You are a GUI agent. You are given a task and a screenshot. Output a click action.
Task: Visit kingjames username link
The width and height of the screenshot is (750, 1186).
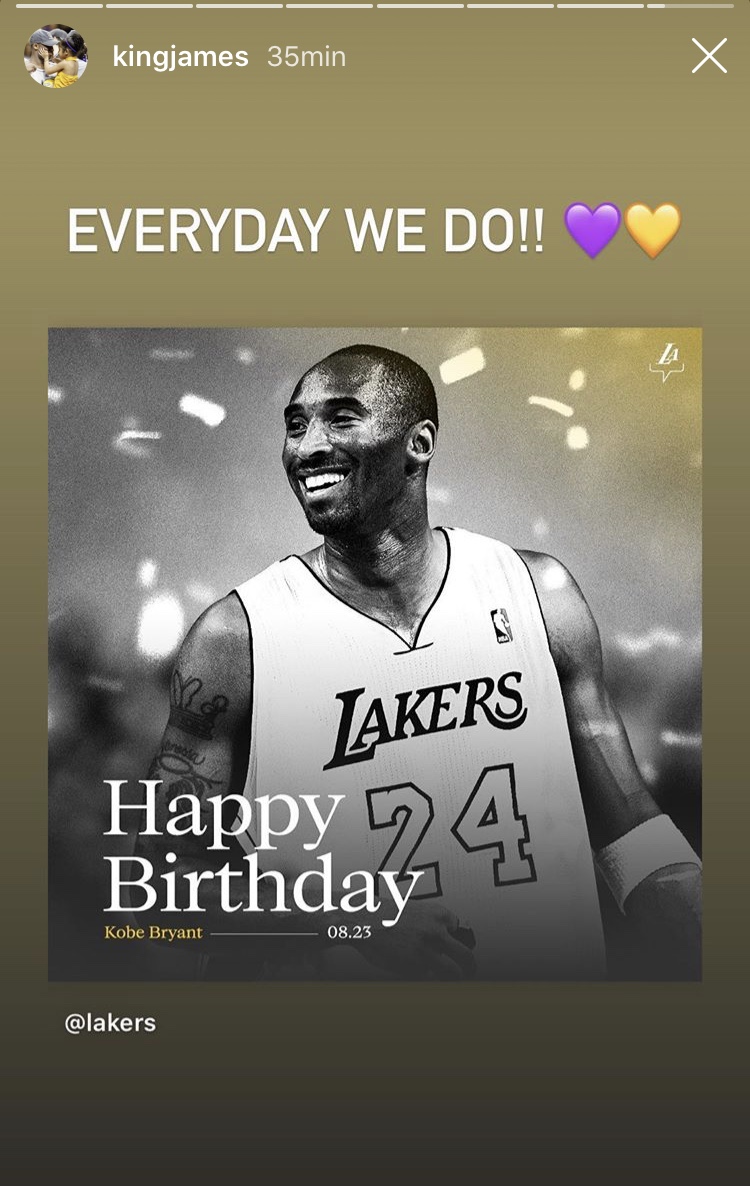[181, 57]
